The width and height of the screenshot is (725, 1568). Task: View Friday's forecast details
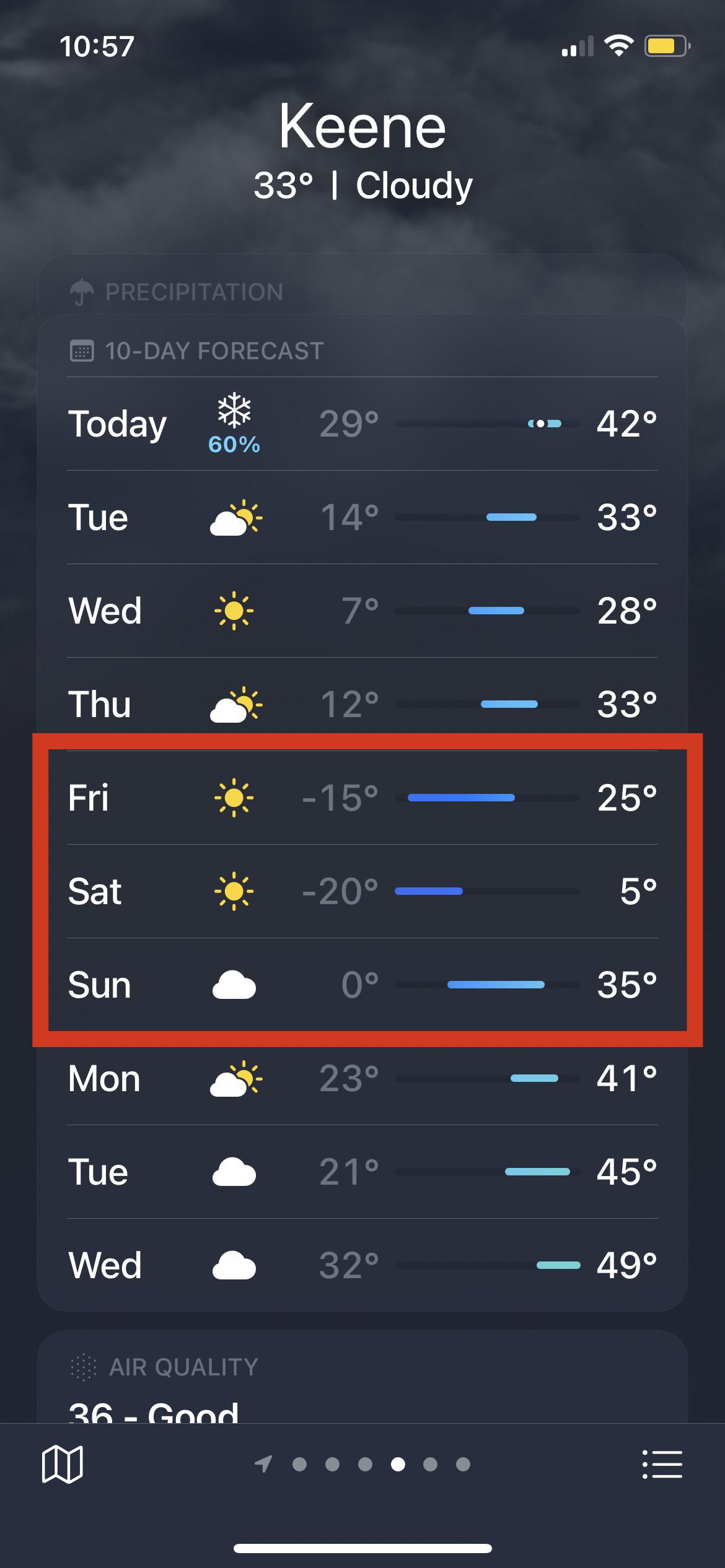362,798
